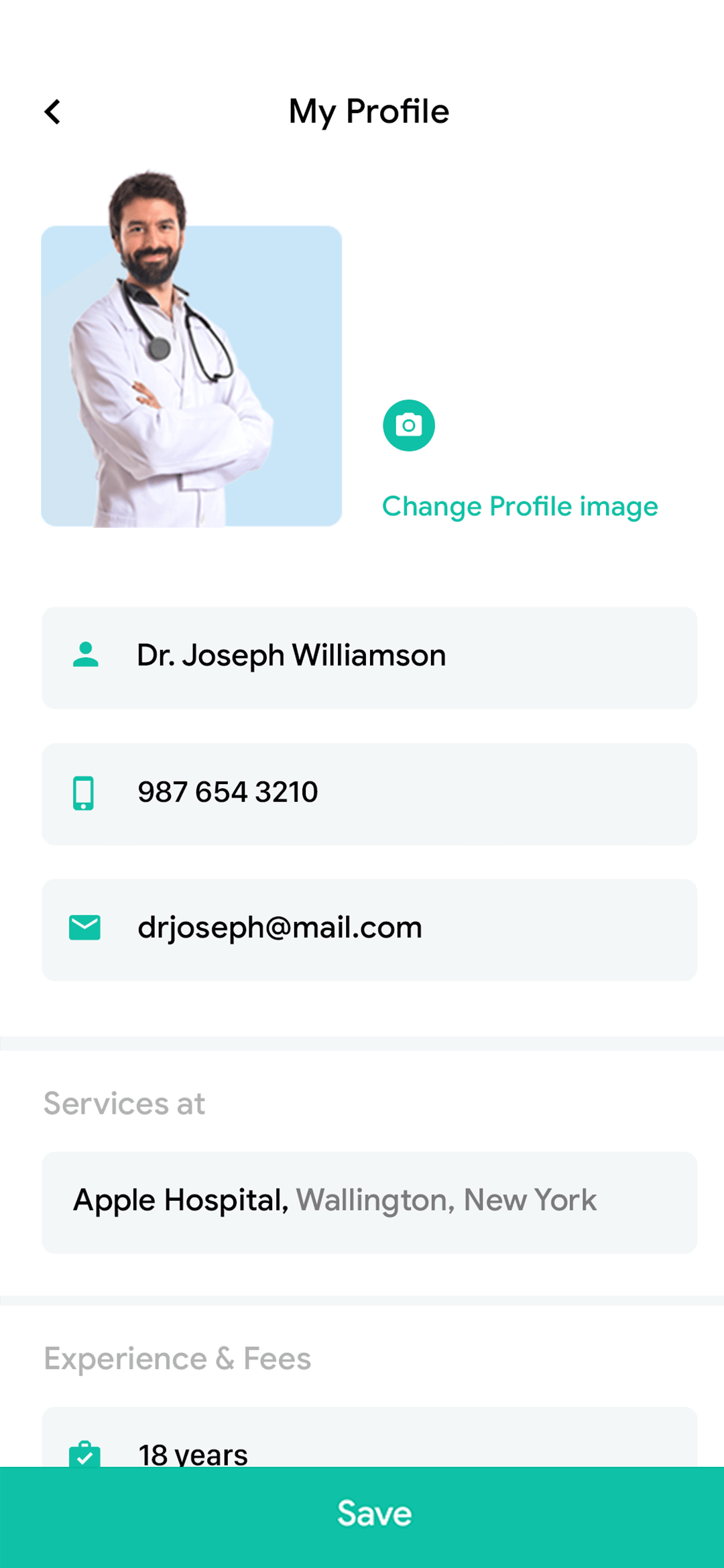Select Wallington, New York in the hospital field
This screenshot has width=724, height=1568.
click(446, 1200)
